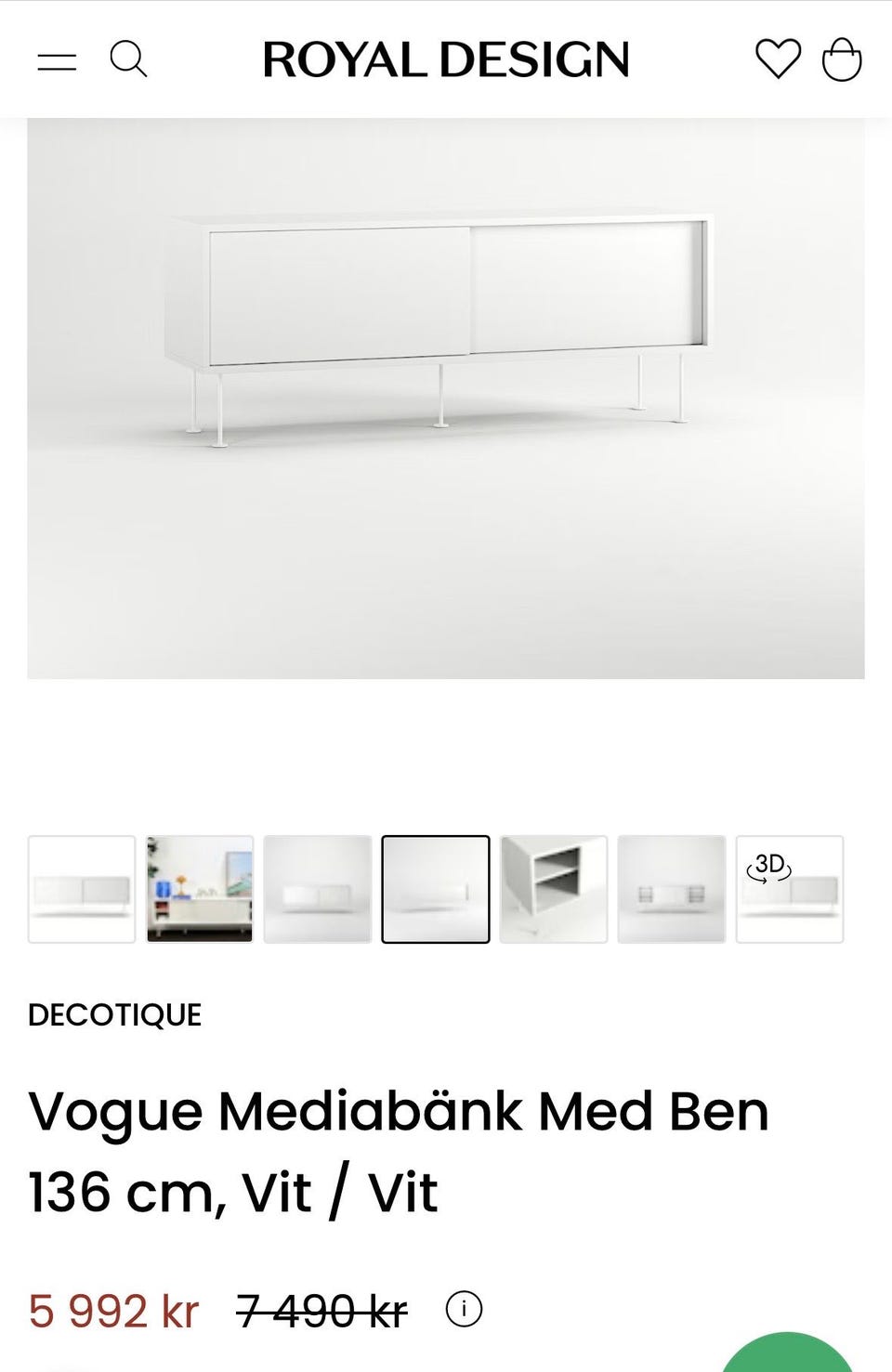
Task: Launch the 3D product viewer
Action: click(789, 887)
